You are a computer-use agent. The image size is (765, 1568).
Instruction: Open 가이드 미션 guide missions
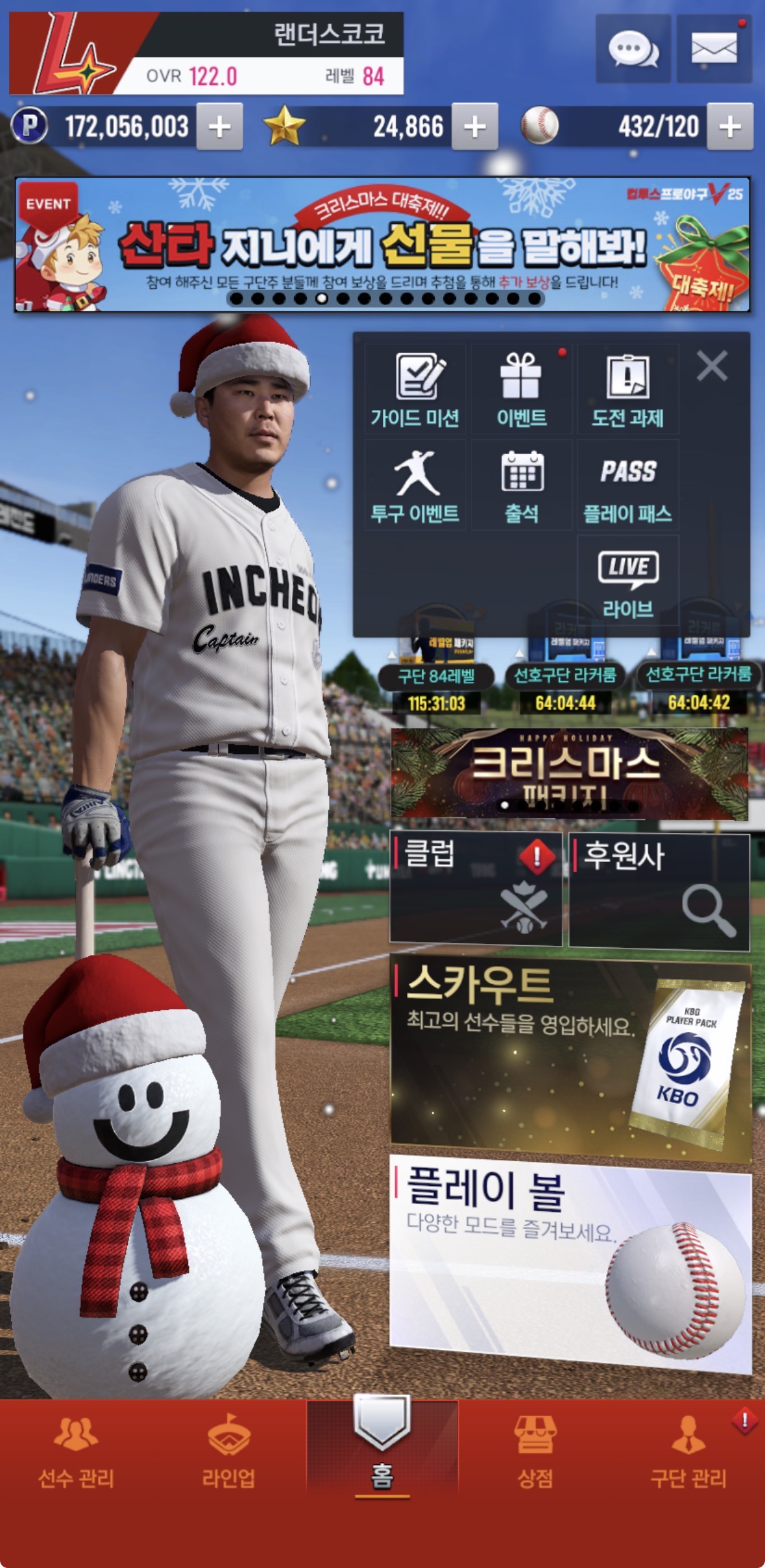[x=415, y=391]
